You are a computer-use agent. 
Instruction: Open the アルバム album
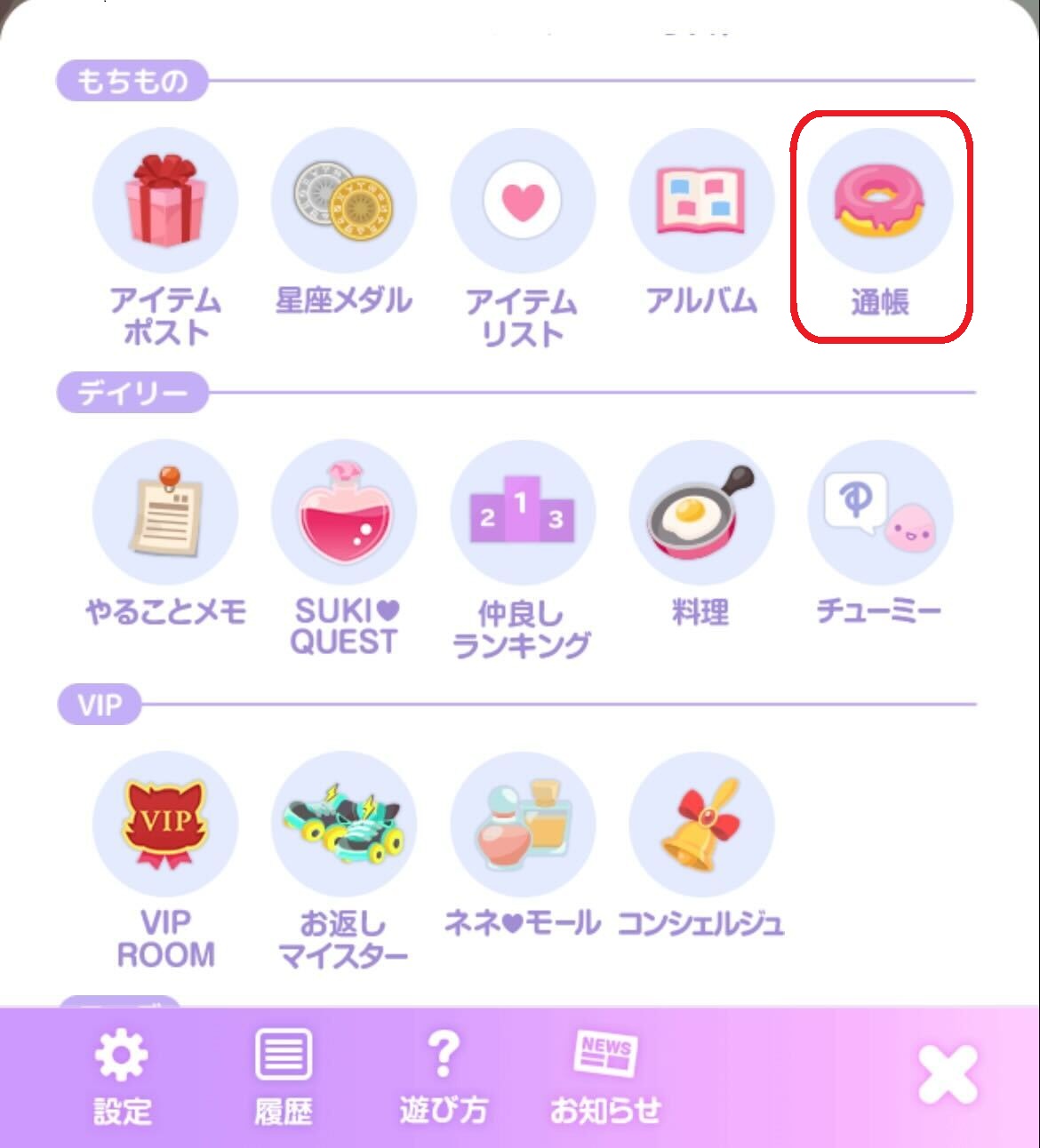point(701,201)
